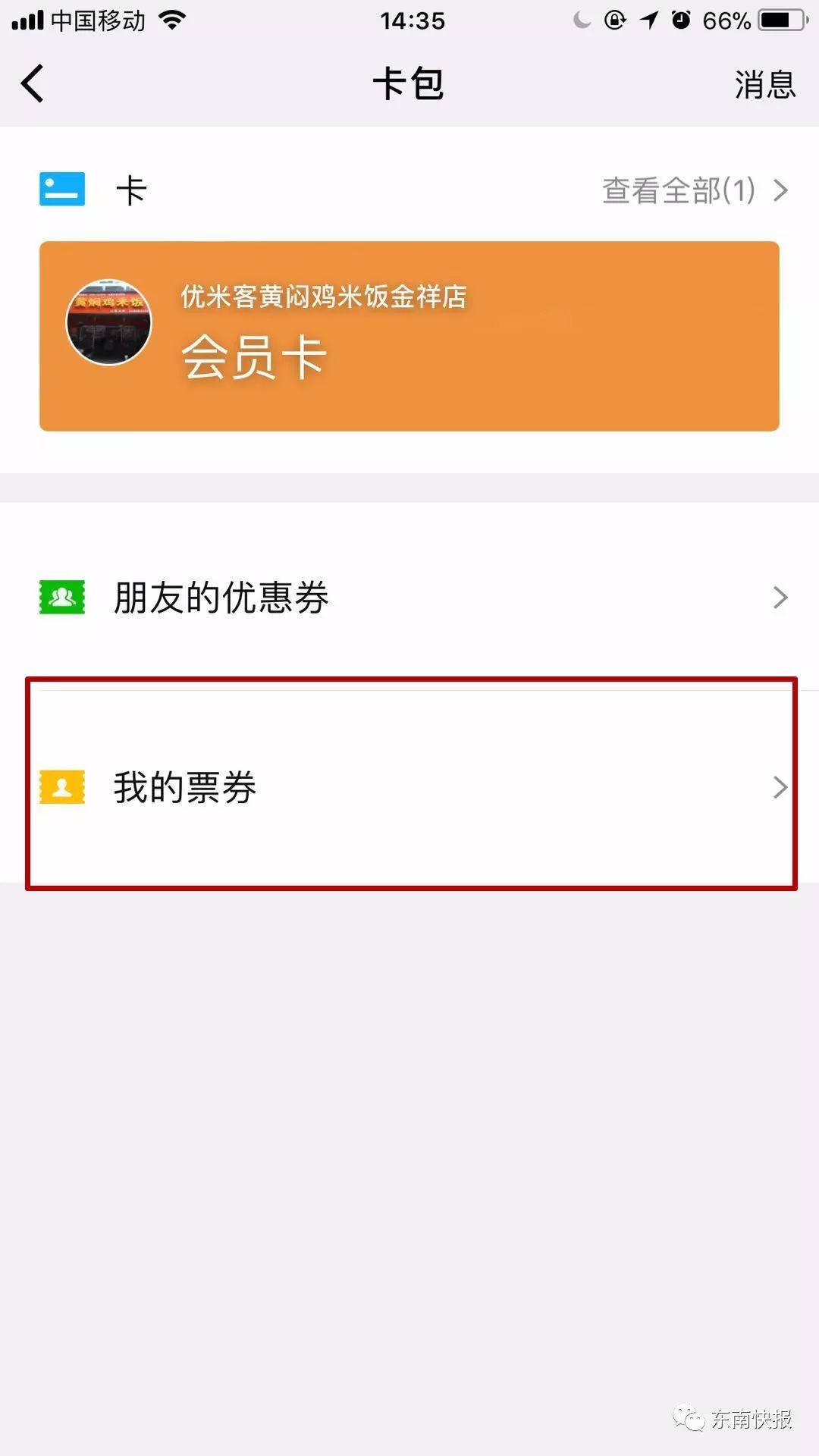Go back from the 卡包 screen
The width and height of the screenshot is (819, 1456).
[x=33, y=83]
